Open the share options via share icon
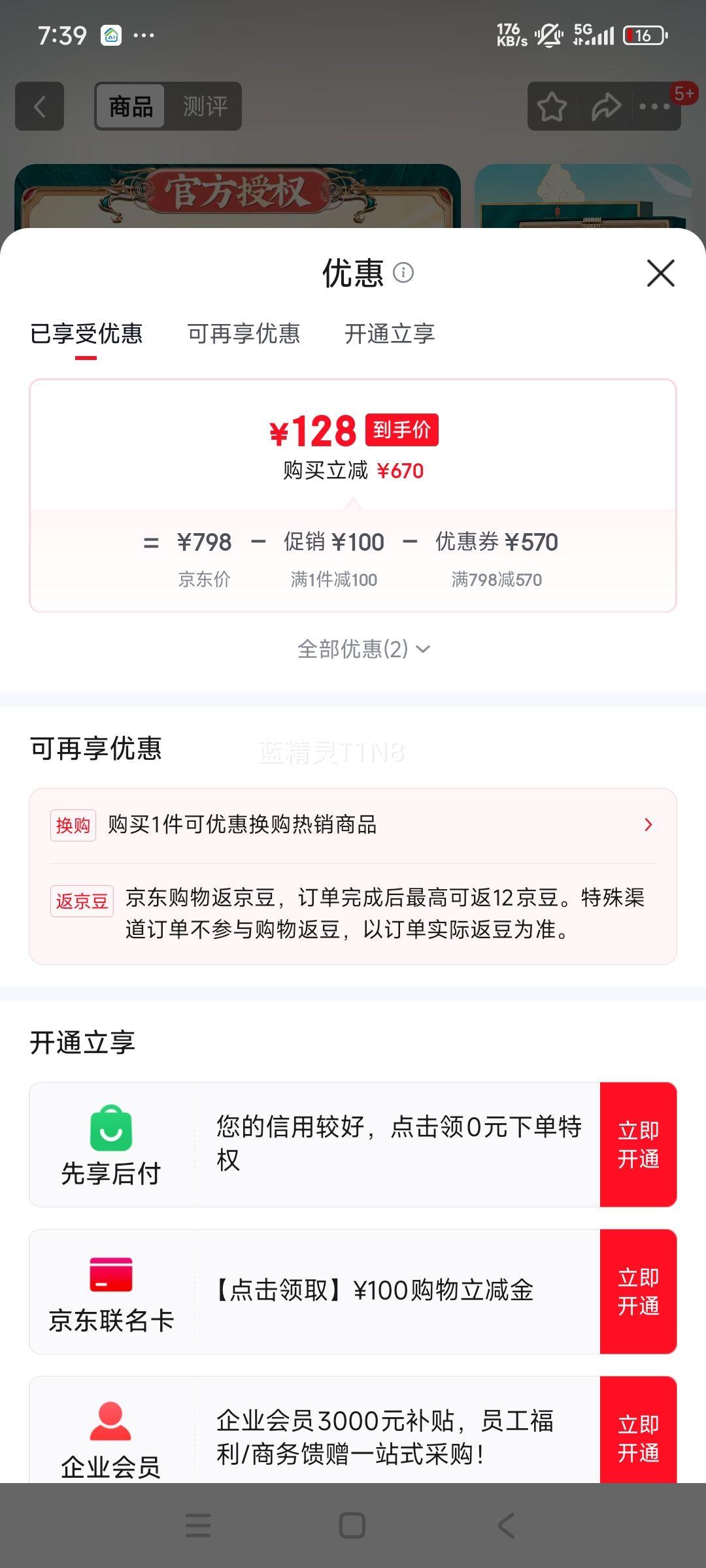 tap(607, 106)
